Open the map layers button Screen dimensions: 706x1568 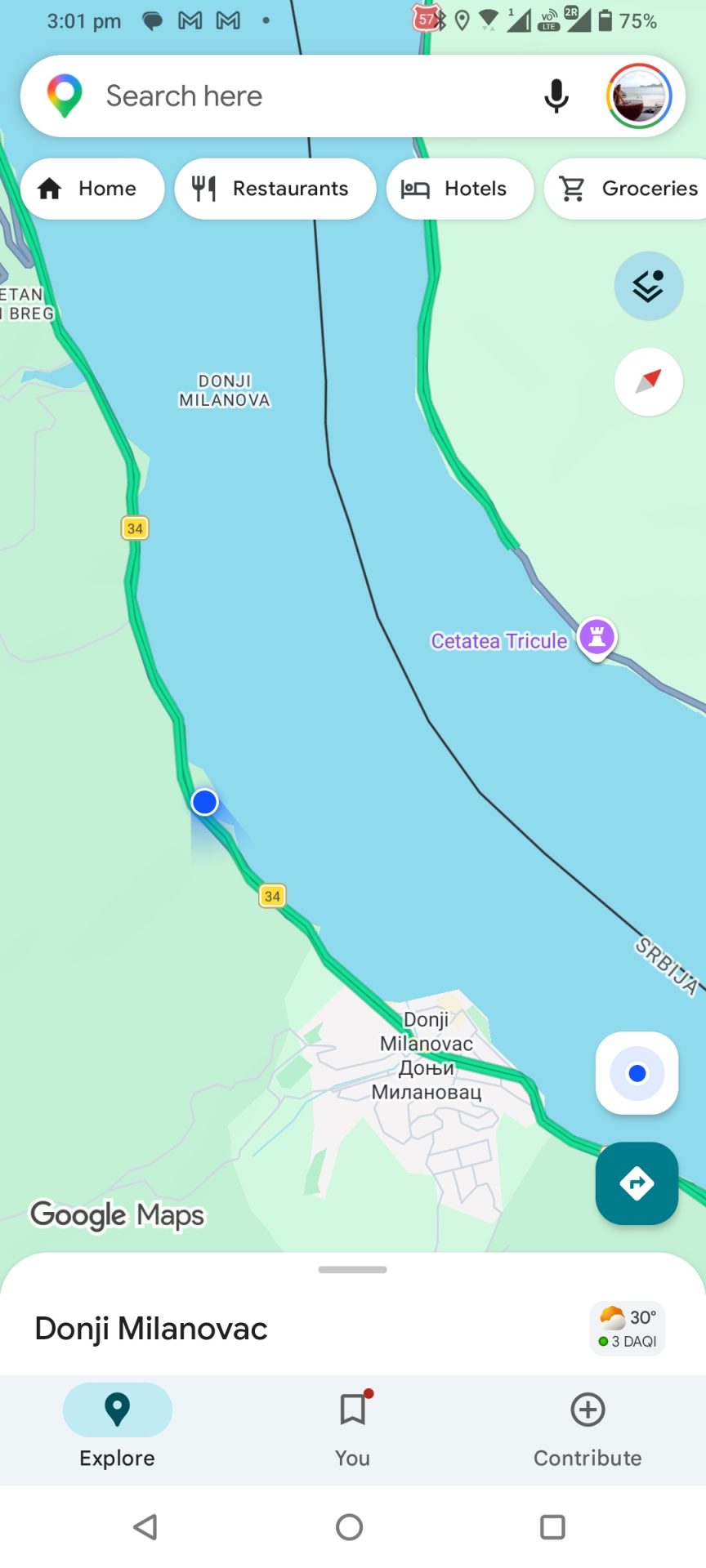[x=649, y=286]
